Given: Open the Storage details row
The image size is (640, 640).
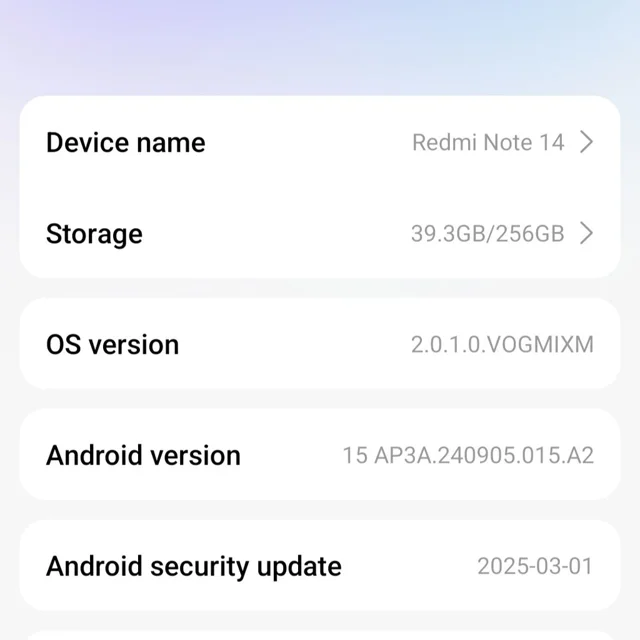Looking at the screenshot, I should click(x=320, y=234).
